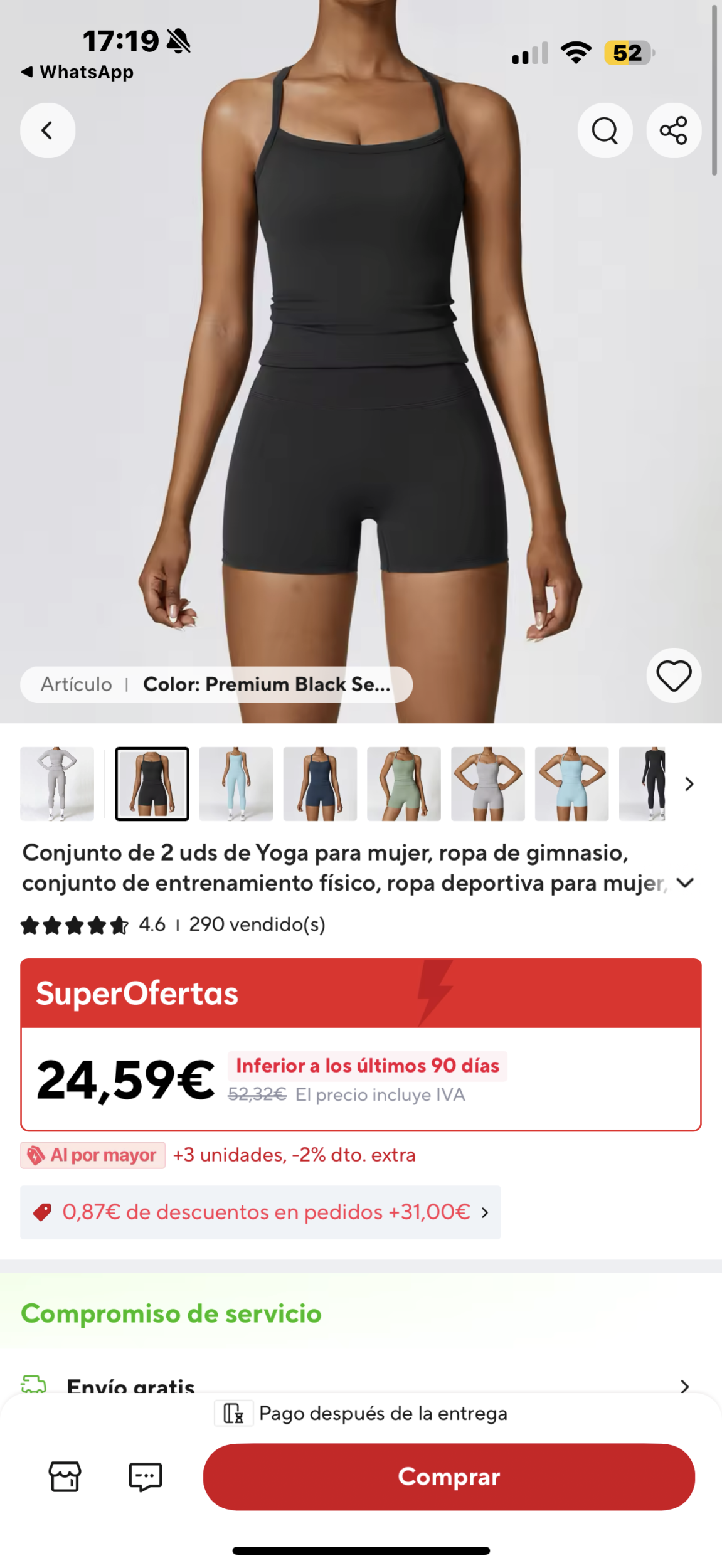Open chat with the seller
Image resolution: width=722 pixels, height=1568 pixels.
click(145, 1476)
